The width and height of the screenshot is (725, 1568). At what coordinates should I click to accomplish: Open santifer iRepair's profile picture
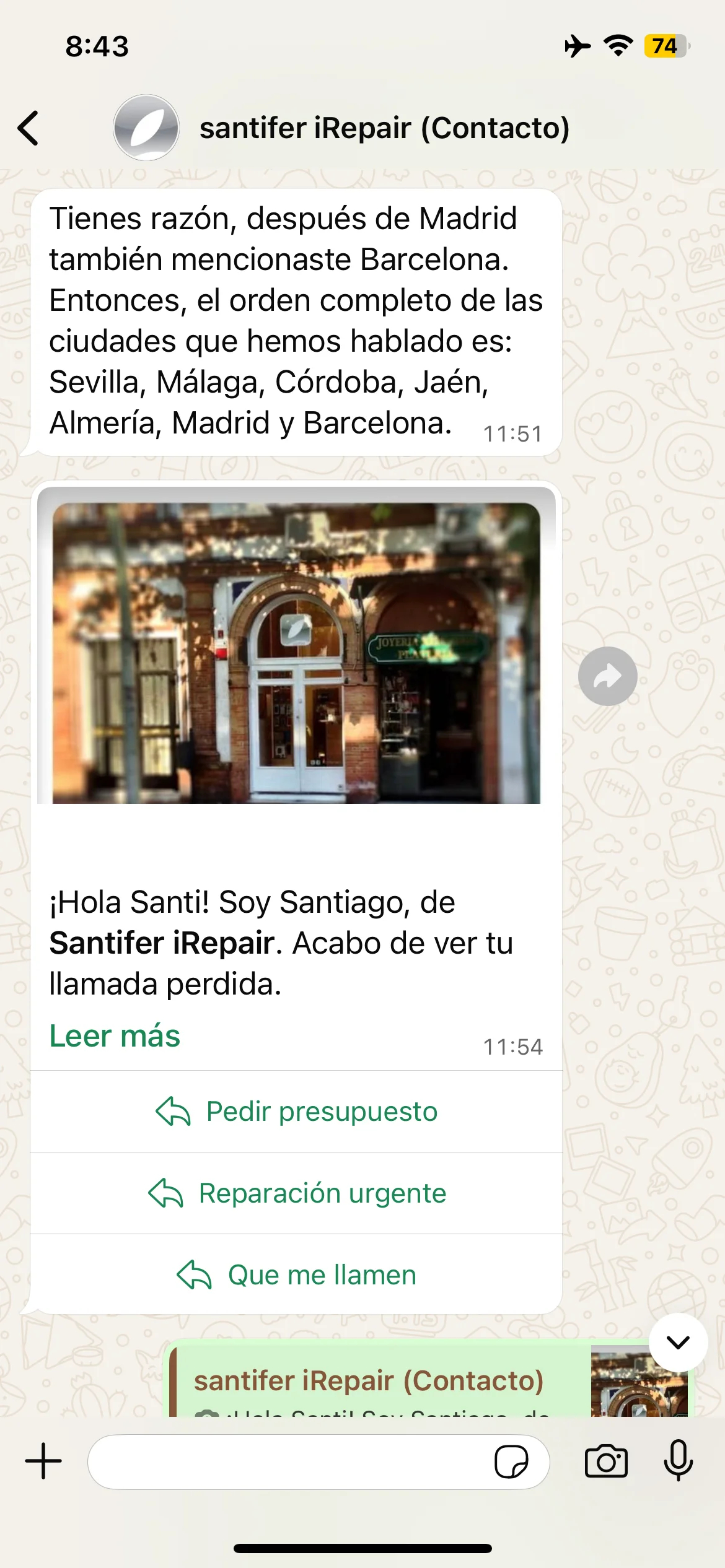tap(146, 128)
